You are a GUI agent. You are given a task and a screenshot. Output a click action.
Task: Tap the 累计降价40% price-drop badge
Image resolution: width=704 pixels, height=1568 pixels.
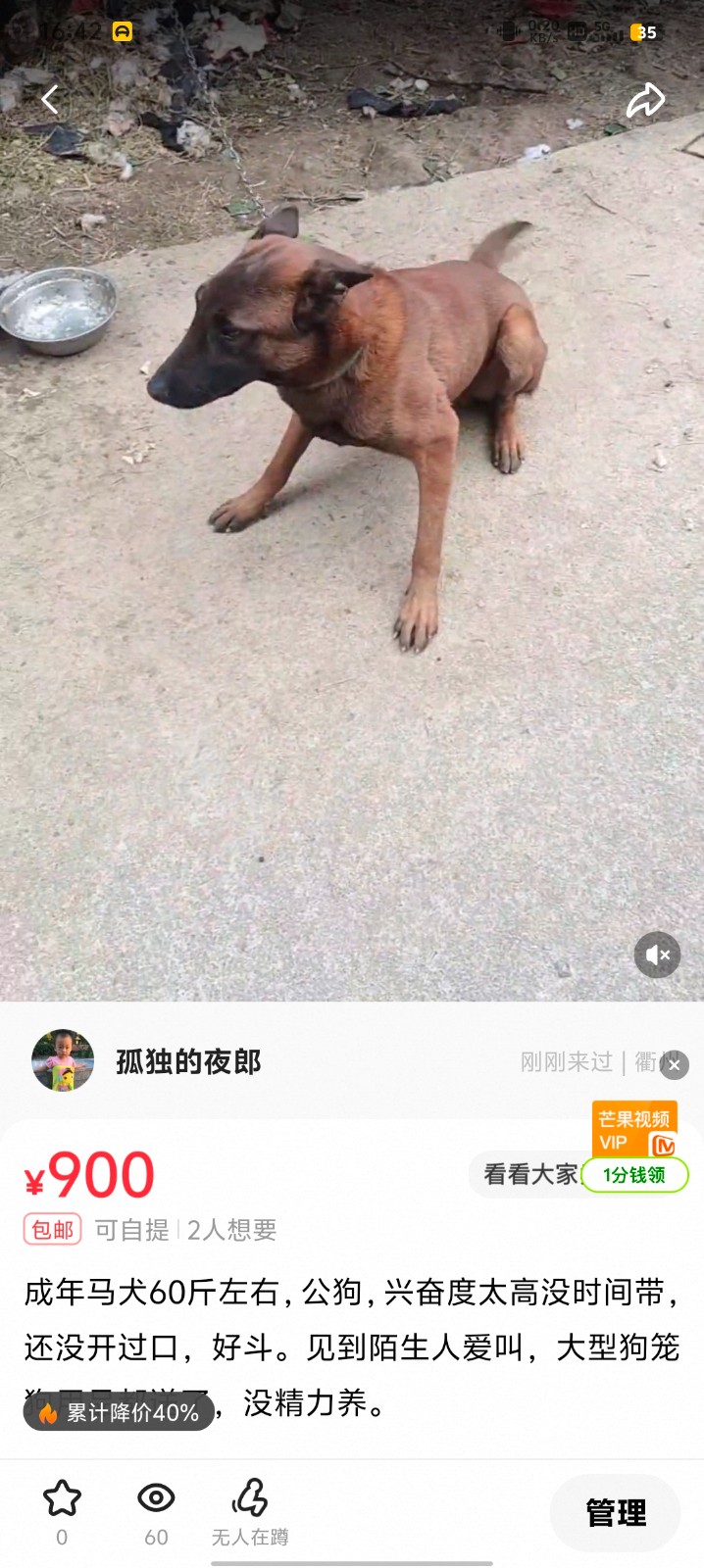pos(119,1412)
